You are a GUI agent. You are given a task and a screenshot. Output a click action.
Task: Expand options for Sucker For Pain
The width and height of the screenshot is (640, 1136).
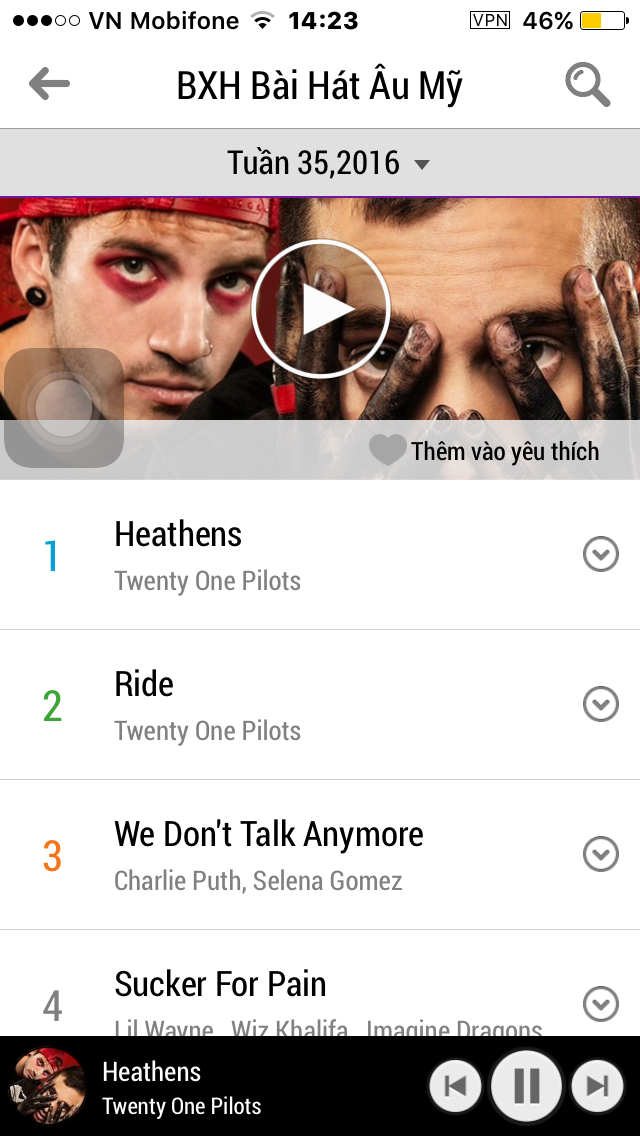click(600, 1004)
